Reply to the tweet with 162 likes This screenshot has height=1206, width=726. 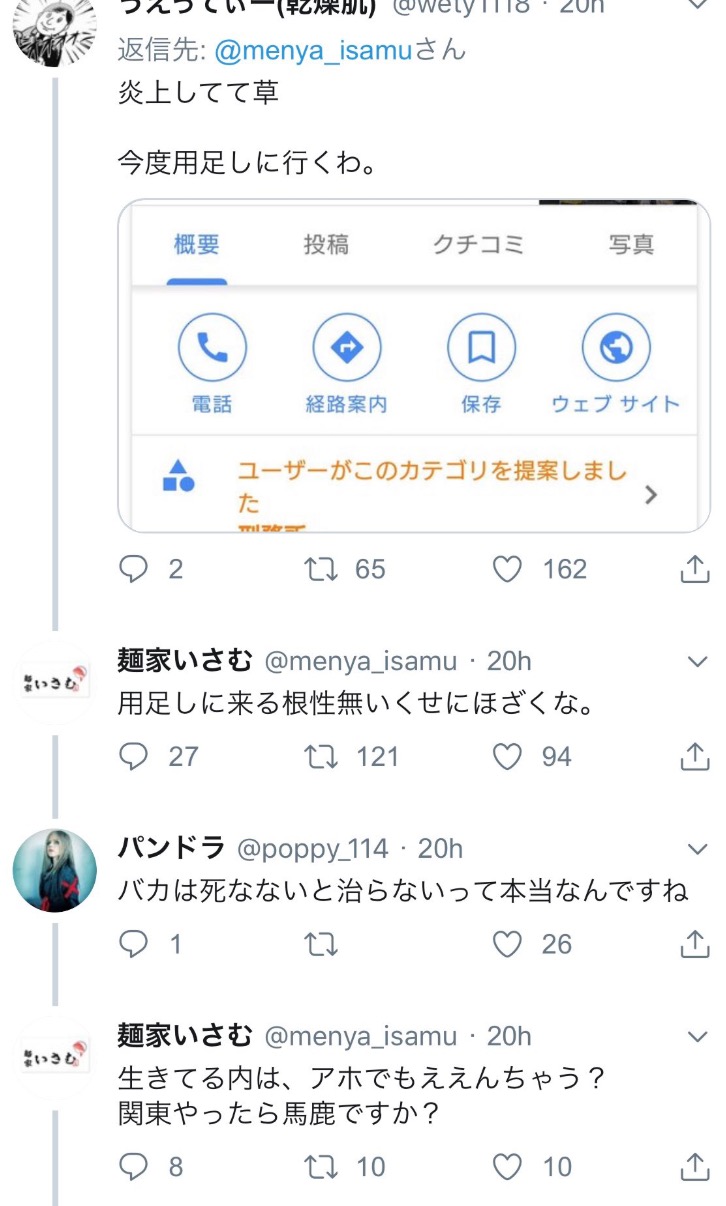(133, 569)
